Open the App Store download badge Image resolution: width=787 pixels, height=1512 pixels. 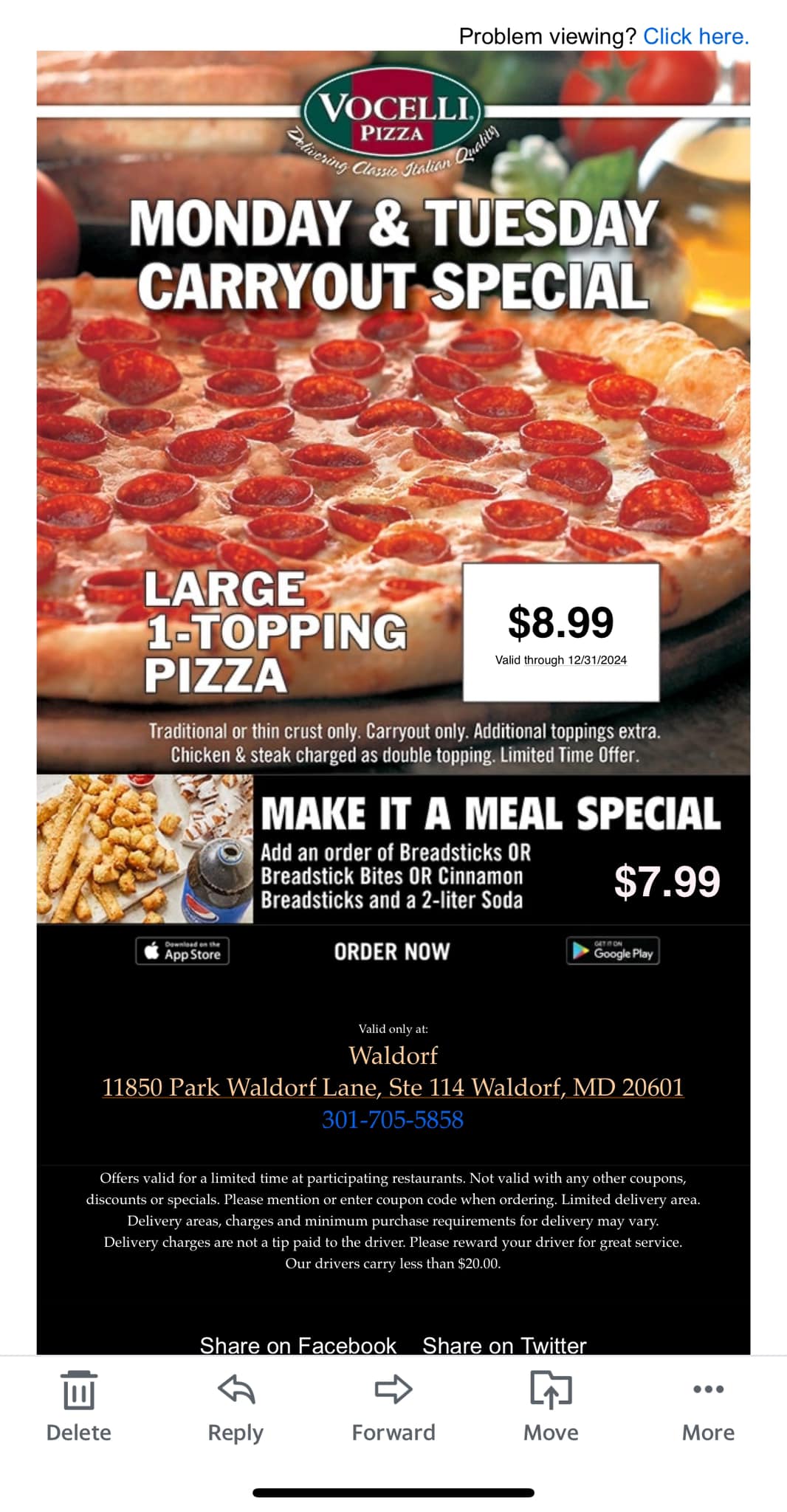pyautogui.click(x=182, y=952)
